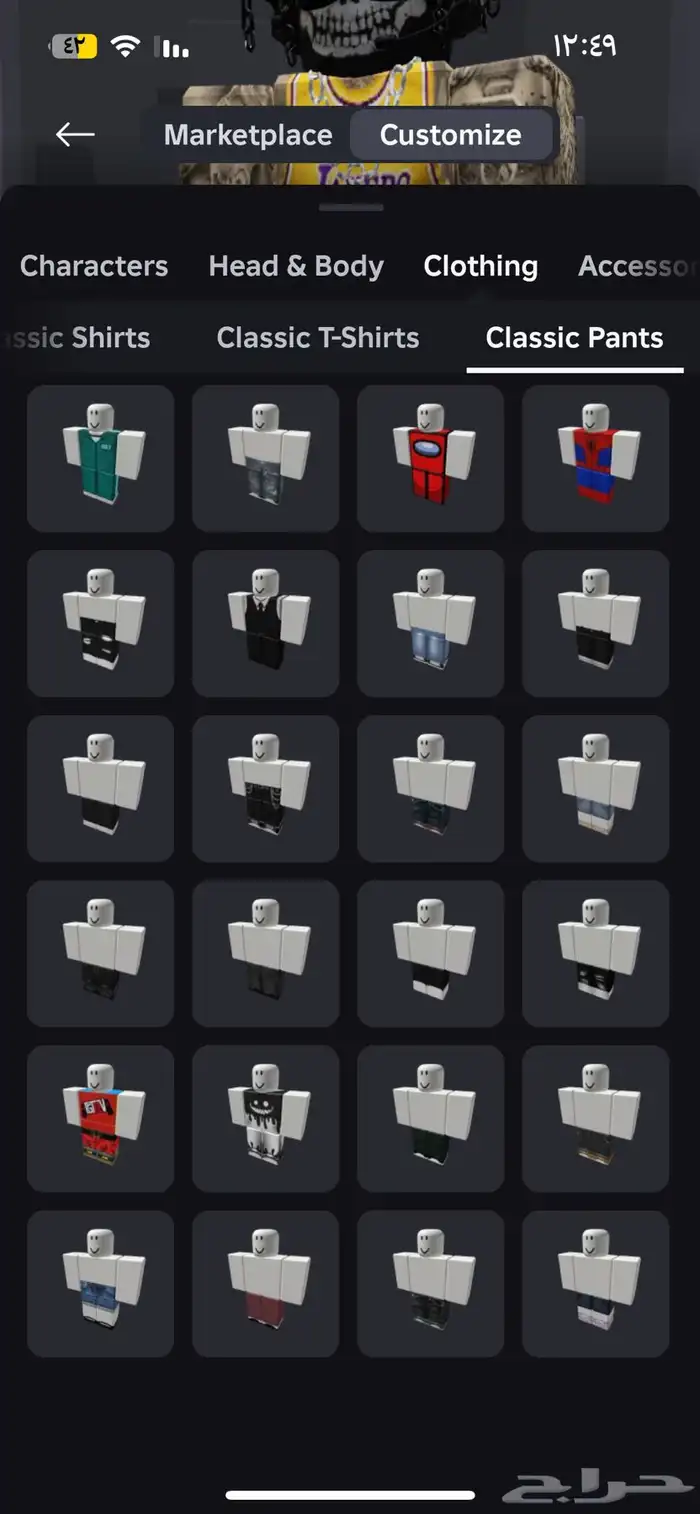Viewport: 700px width, 1514px height.
Task: Equip the dark red pants
Action: click(x=265, y=1283)
